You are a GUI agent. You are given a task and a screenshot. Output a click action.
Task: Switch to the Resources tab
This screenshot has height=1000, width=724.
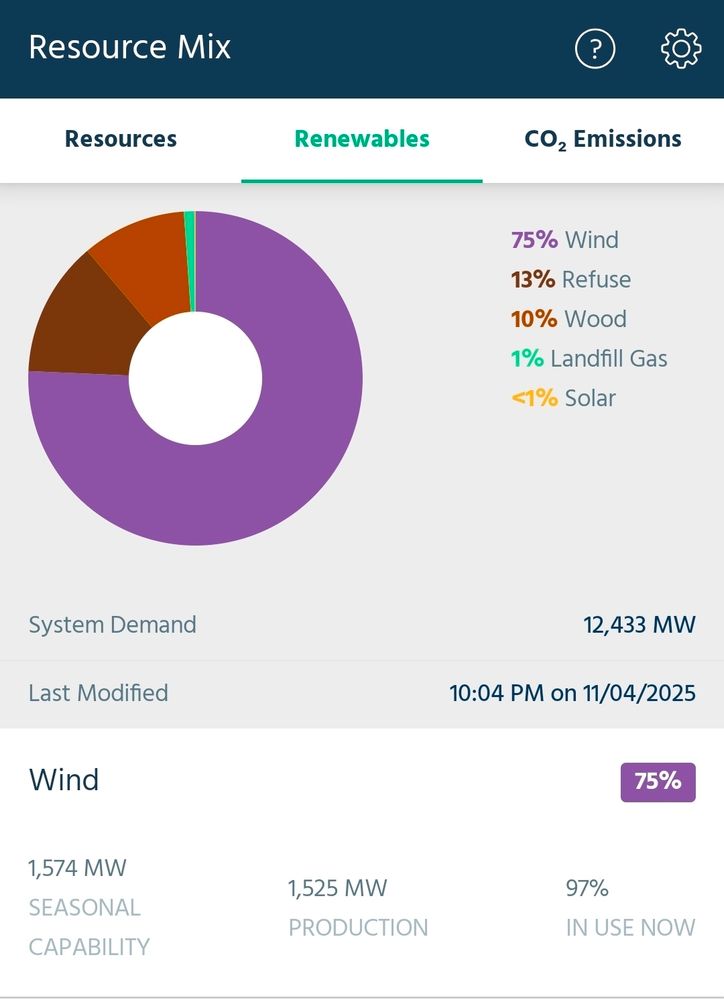(120, 139)
